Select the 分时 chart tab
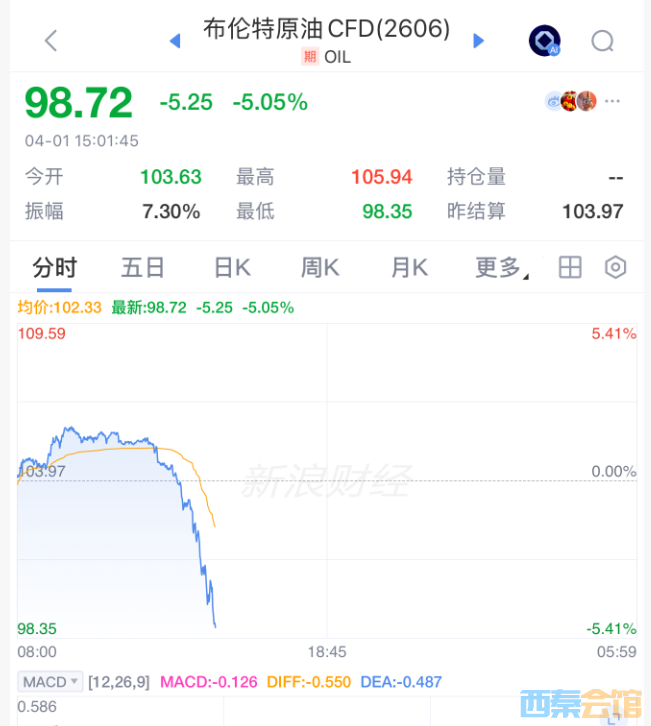This screenshot has width=651, height=726. [54, 267]
